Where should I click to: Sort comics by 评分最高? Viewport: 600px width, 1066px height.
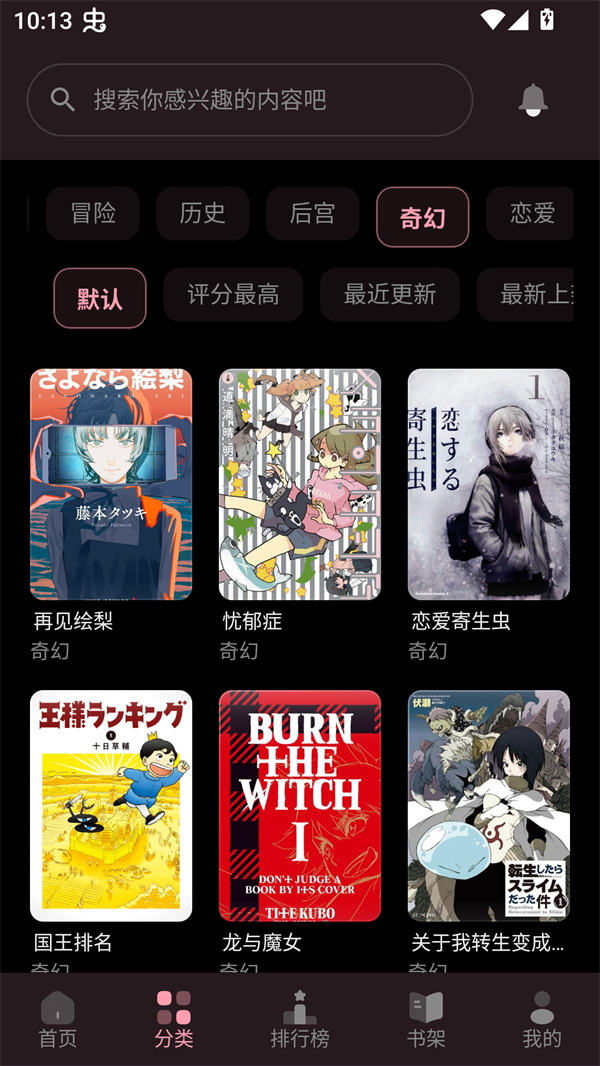coord(233,295)
